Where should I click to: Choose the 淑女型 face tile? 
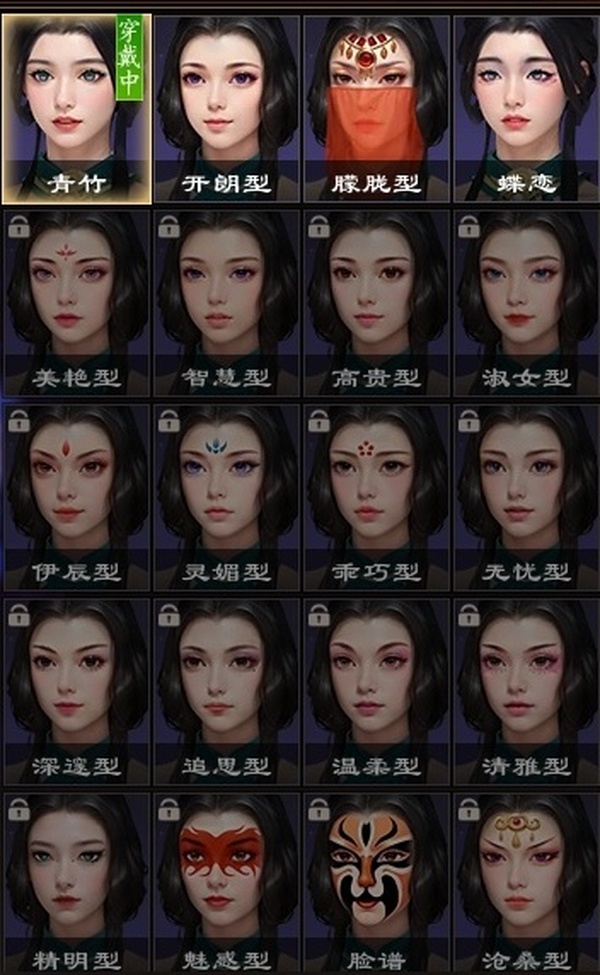point(527,303)
